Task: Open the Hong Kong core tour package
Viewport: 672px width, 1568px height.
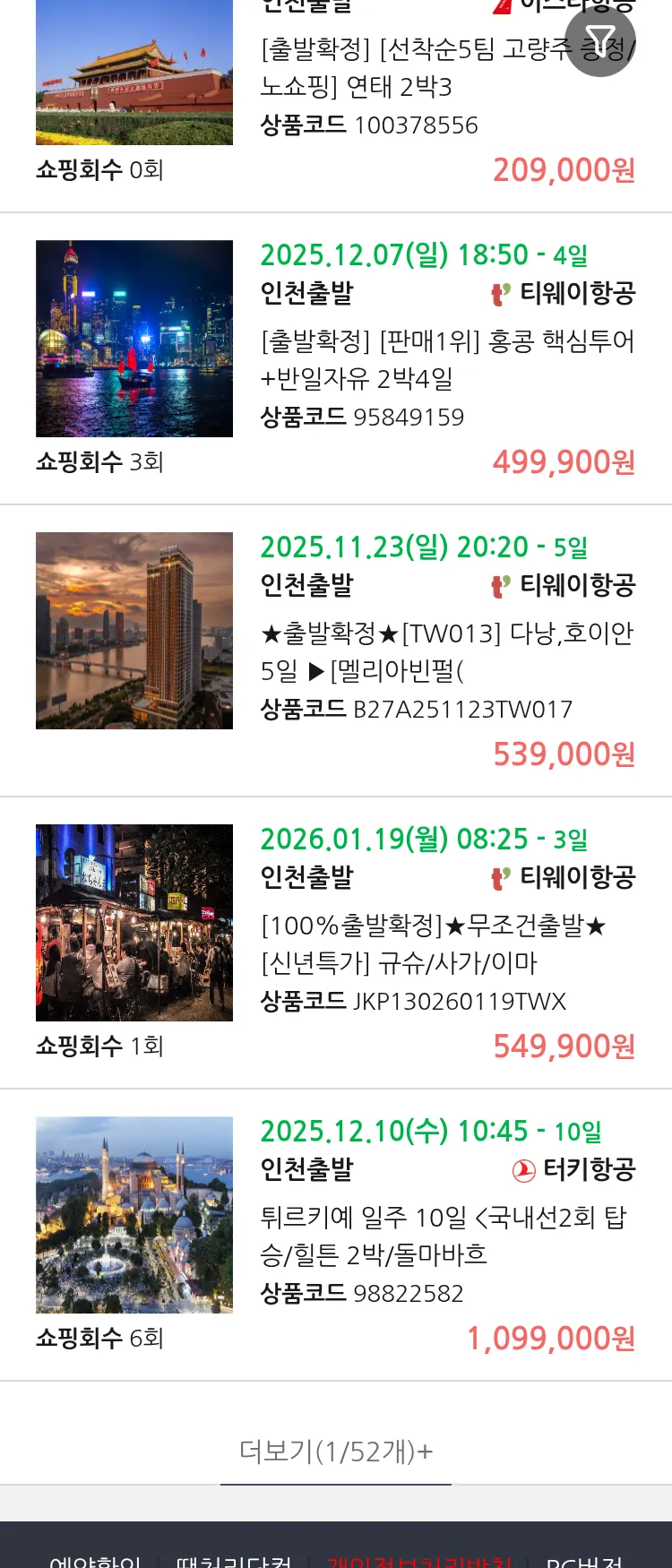Action: tap(447, 359)
